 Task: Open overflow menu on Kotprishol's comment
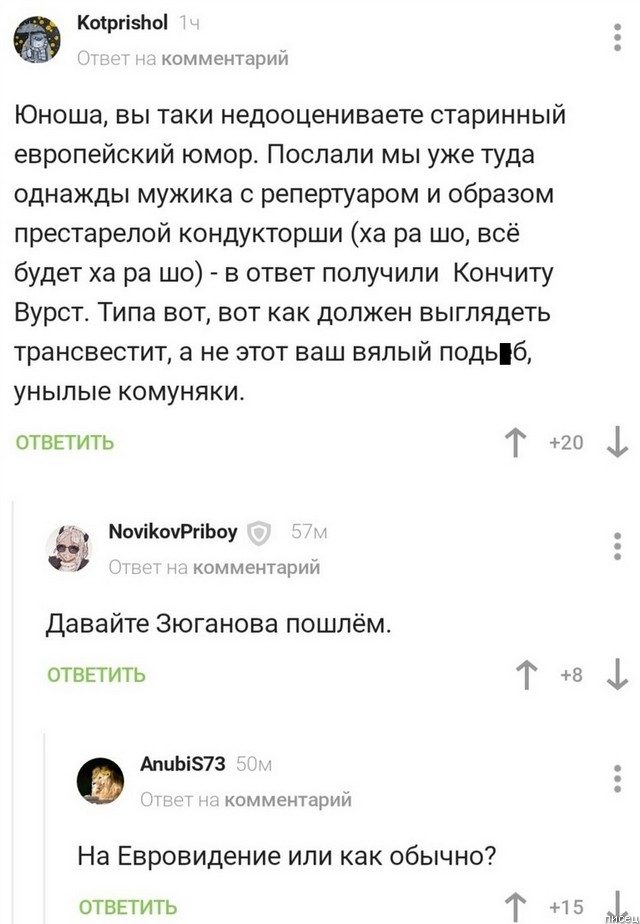619,37
